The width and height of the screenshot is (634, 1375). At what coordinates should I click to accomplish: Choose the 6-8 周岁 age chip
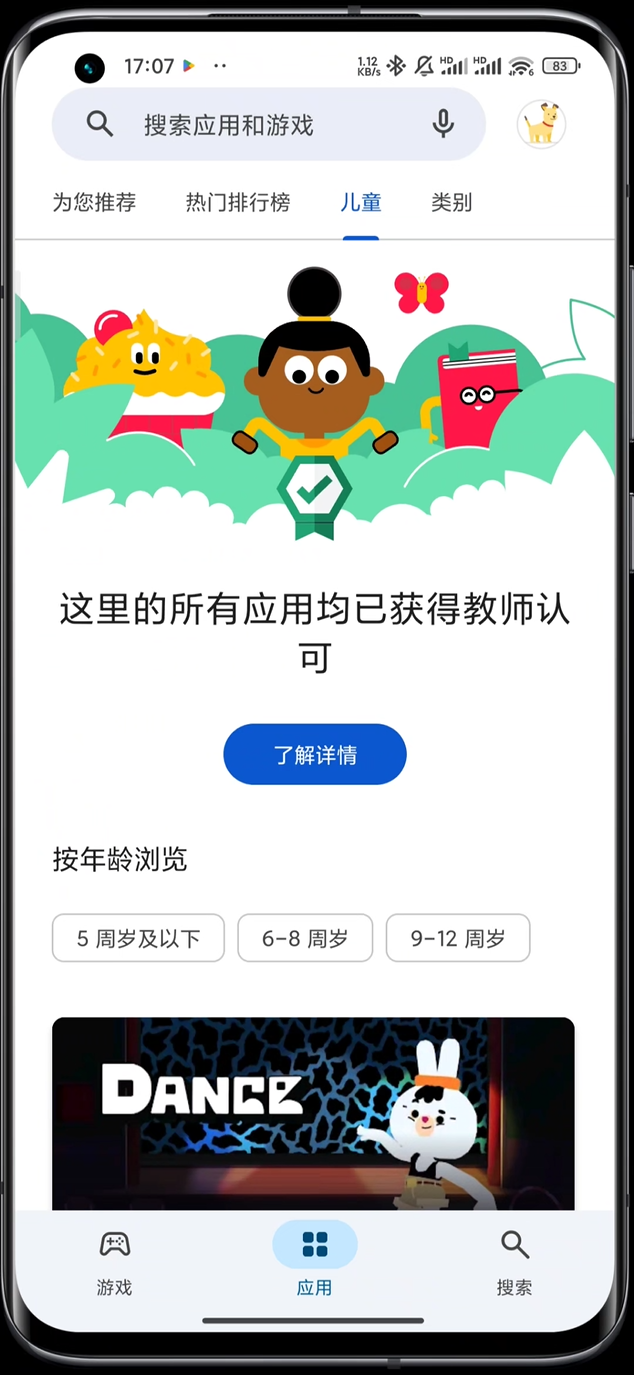pos(305,938)
